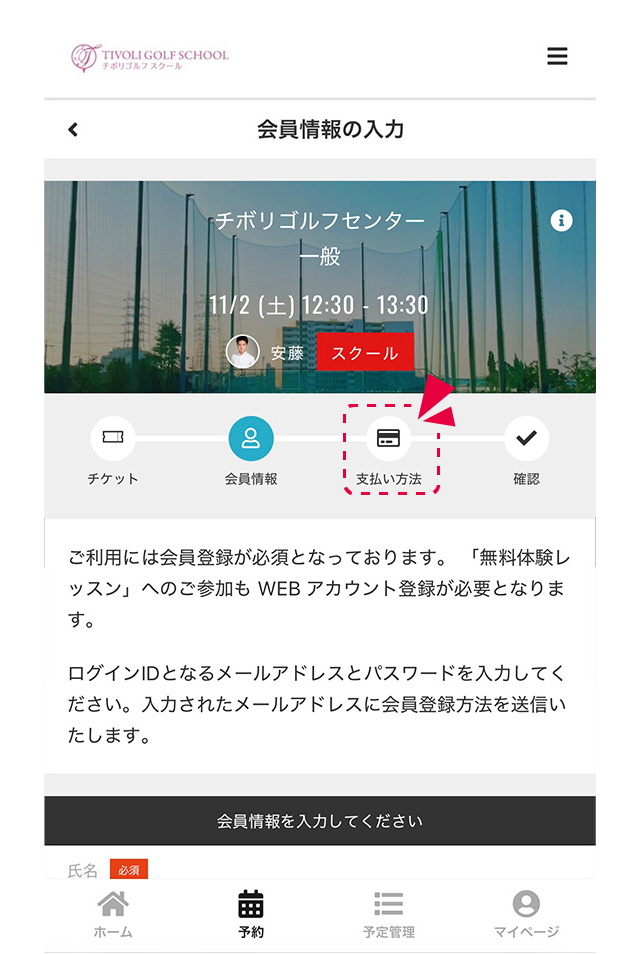Viewport: 641px width, 954px height.
Task: Switch to the ホーム tab
Action: point(113,914)
